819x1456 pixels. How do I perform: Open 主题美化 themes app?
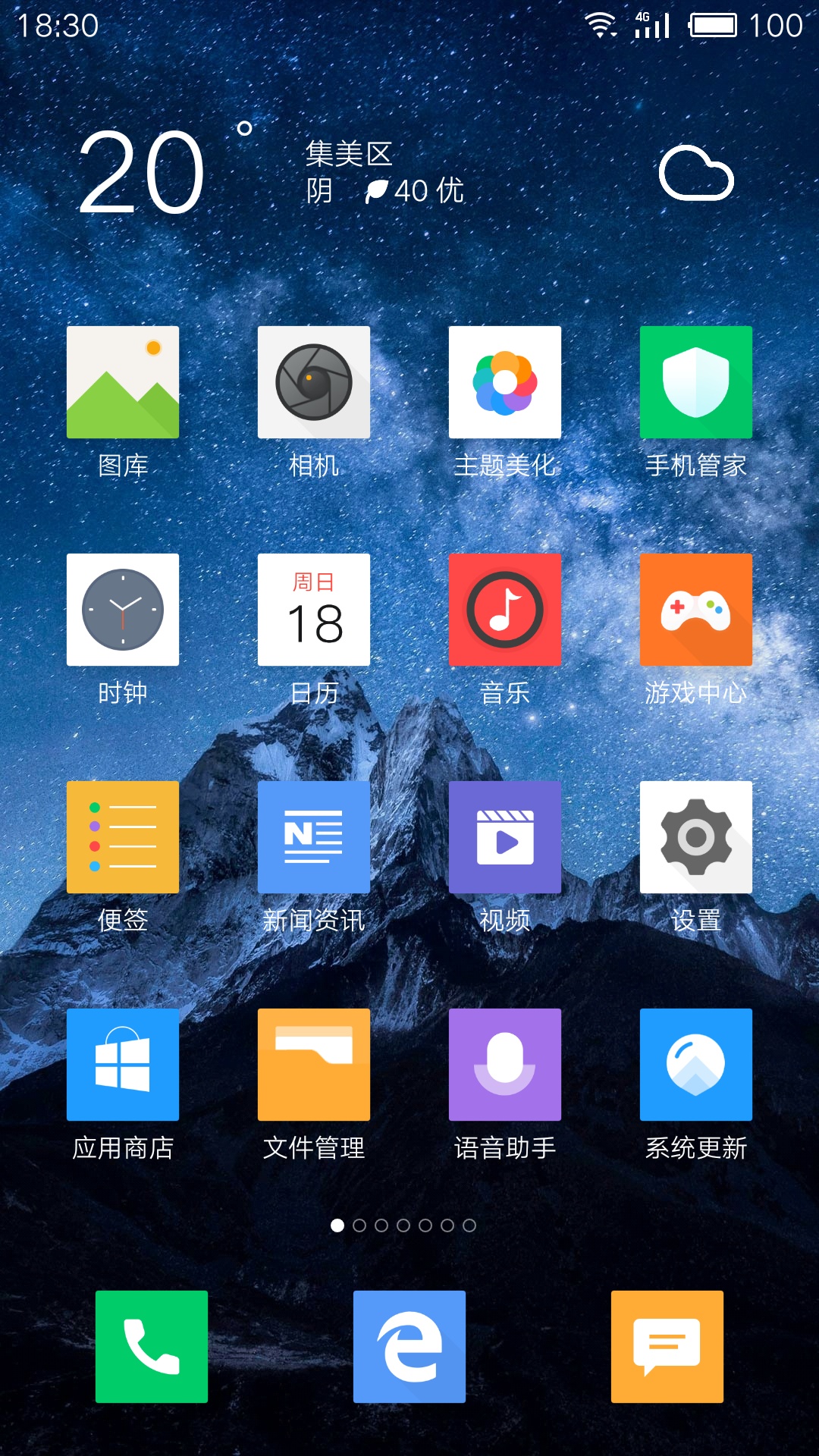505,382
